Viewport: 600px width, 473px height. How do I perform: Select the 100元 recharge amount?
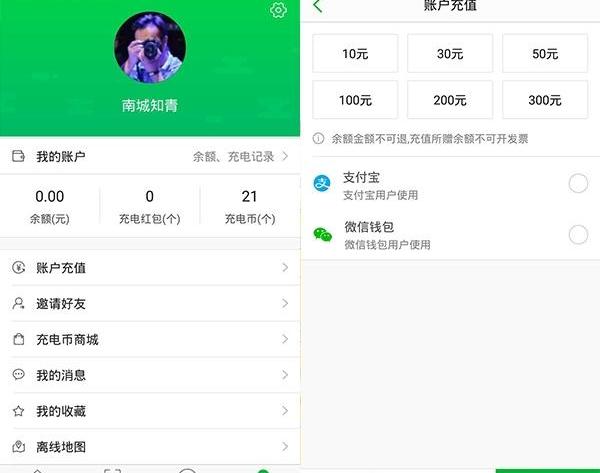(x=355, y=100)
